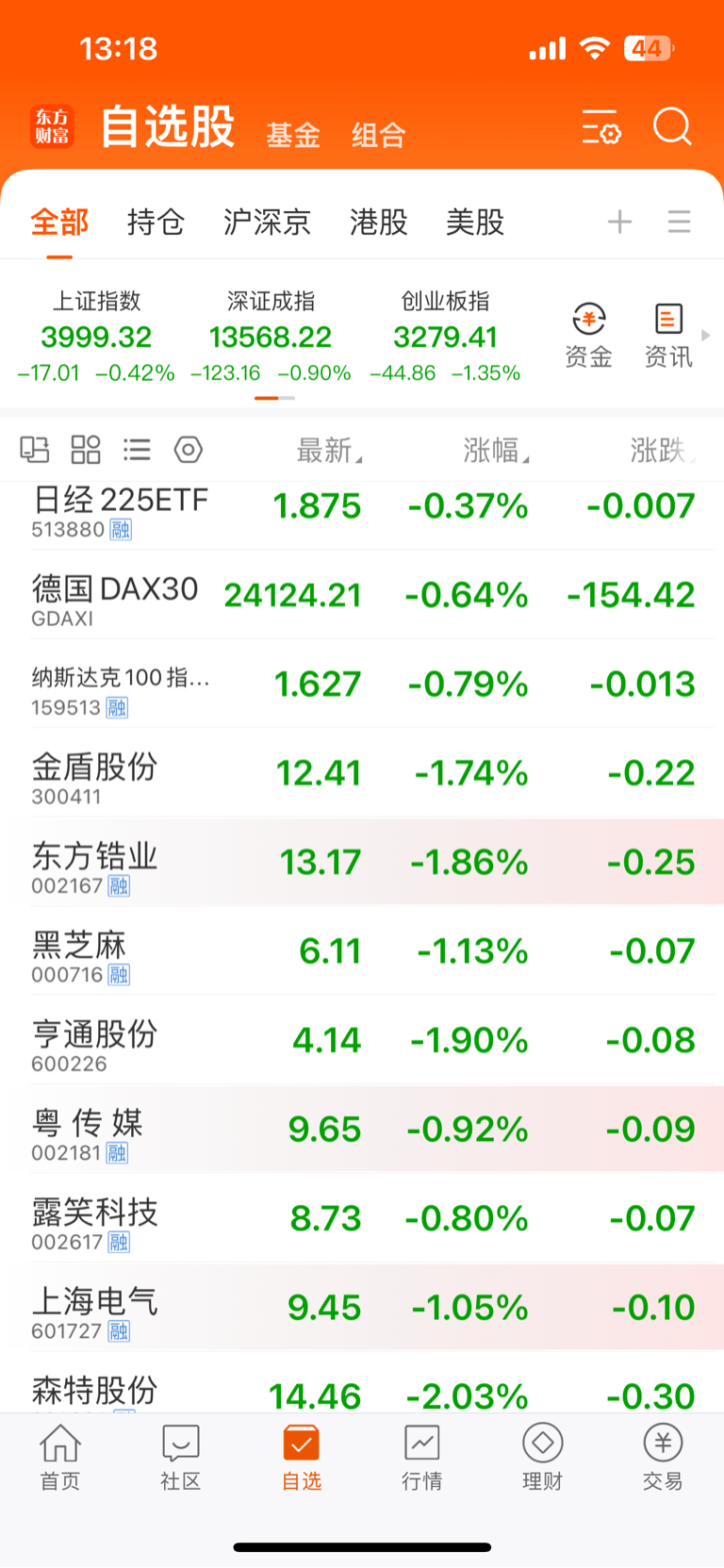Screen dimensions: 724x1568
Task: Select the 沪深京 category tab
Action: tap(267, 223)
